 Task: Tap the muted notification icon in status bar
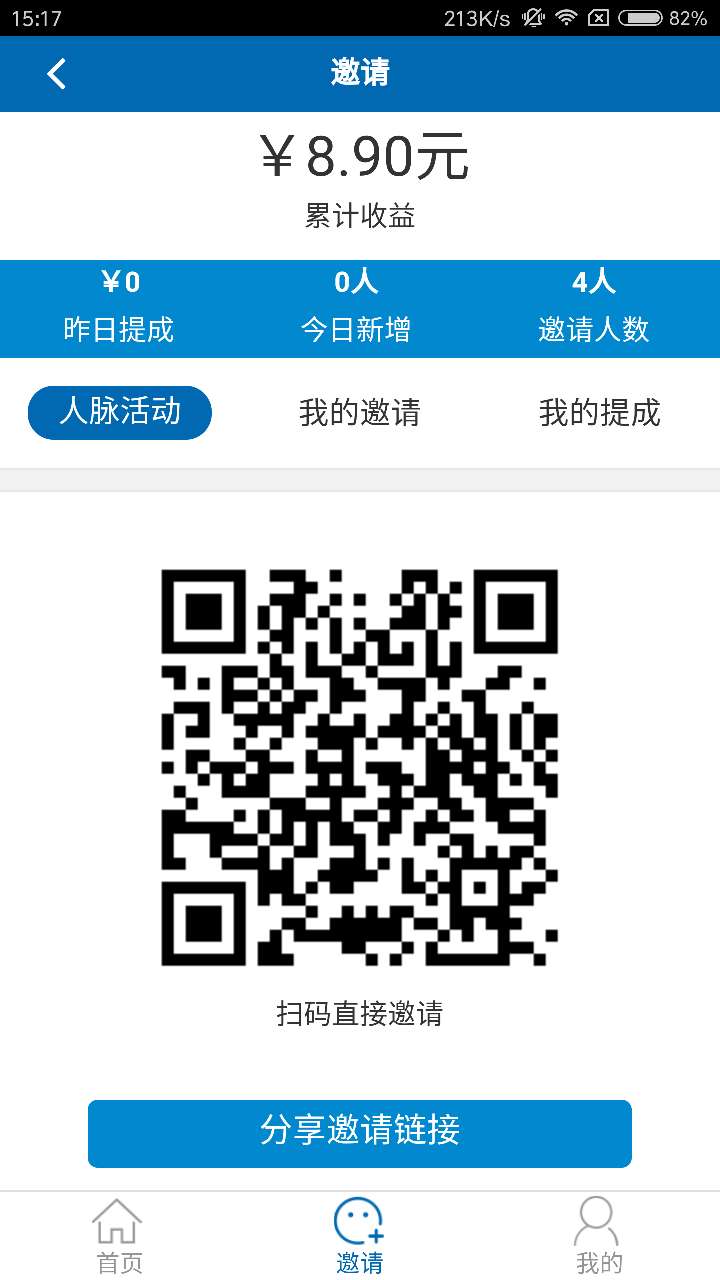[x=532, y=17]
